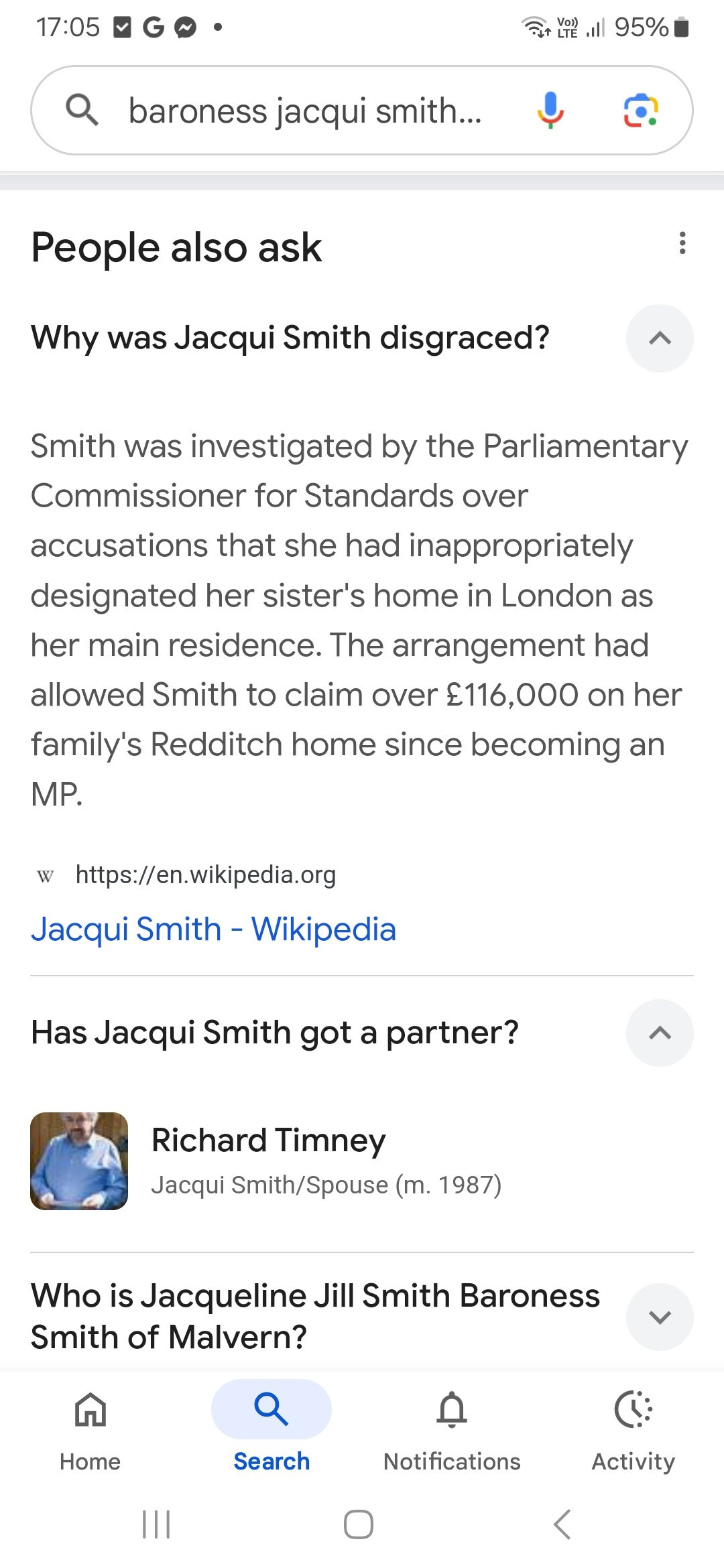Show recent apps from the navigation bar
The width and height of the screenshot is (724, 1568).
click(156, 1524)
